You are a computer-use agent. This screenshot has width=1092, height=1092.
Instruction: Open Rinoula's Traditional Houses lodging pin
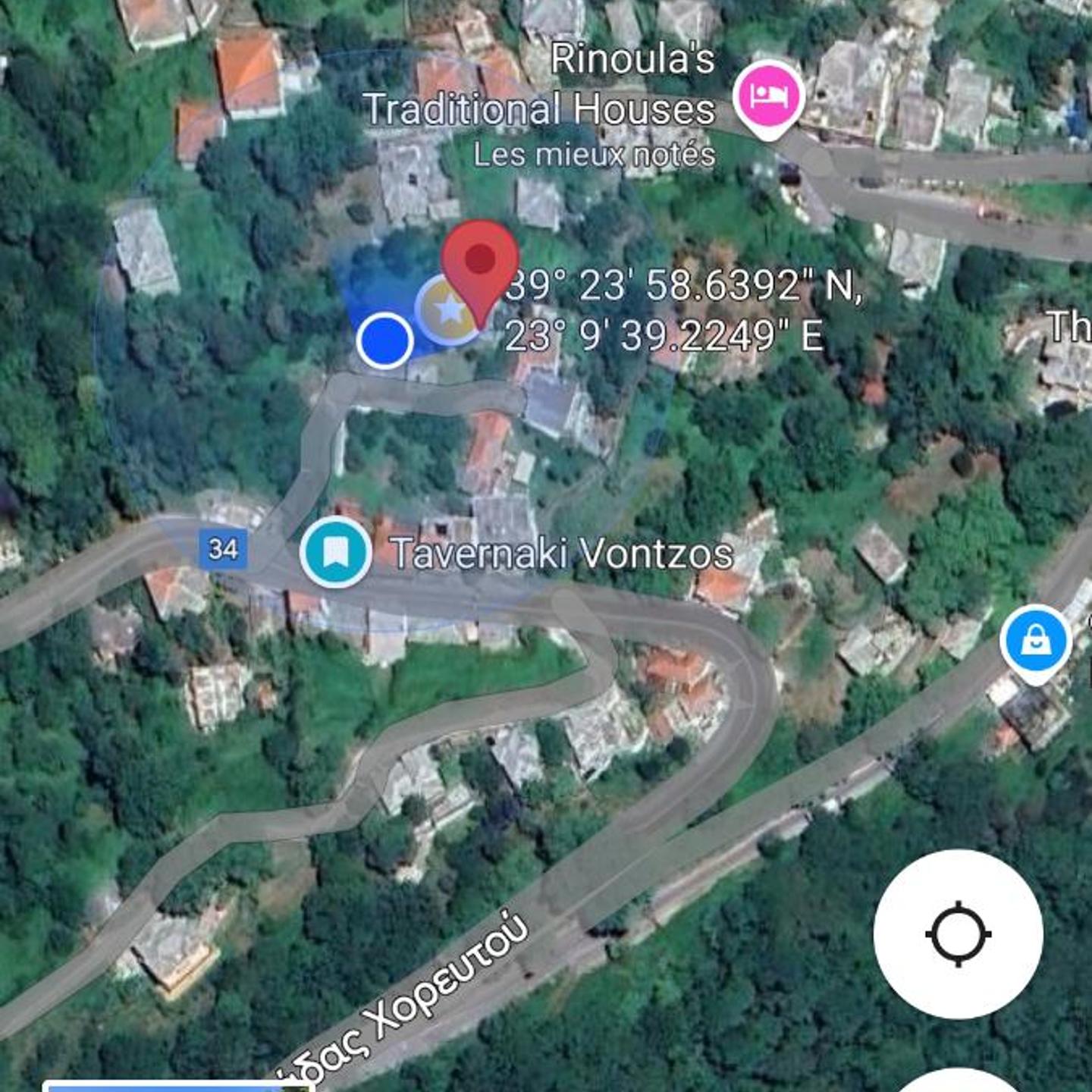tap(767, 97)
